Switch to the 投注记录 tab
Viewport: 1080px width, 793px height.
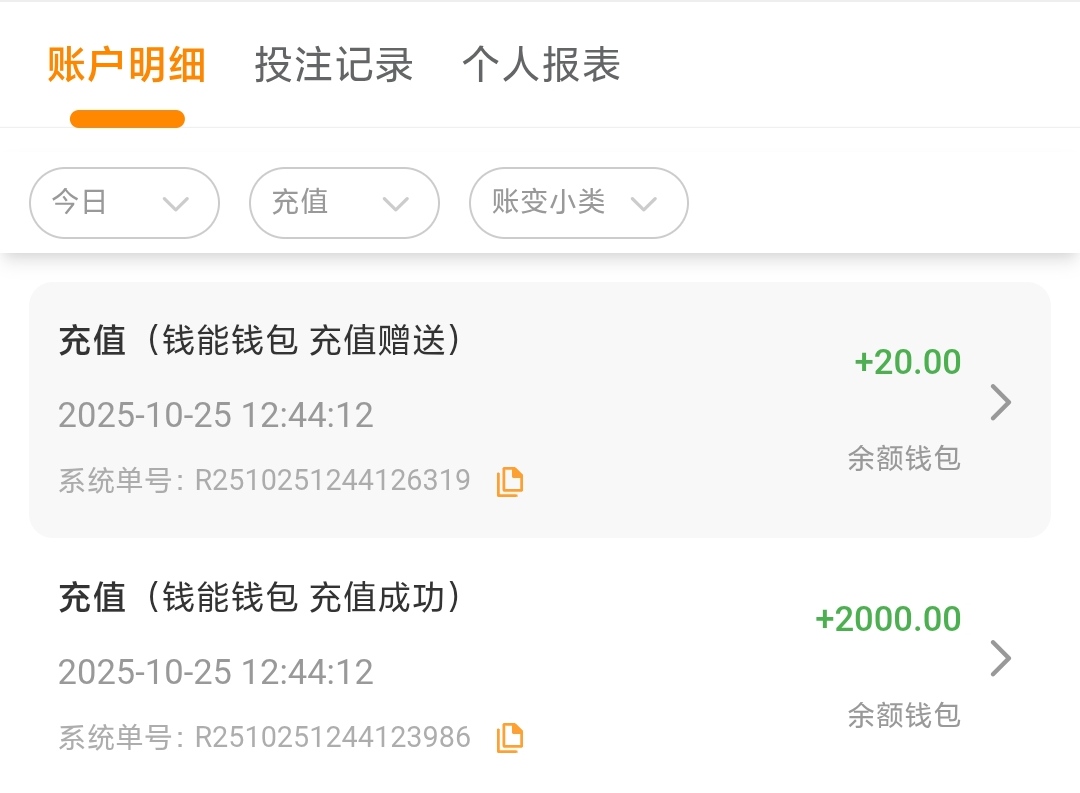[x=334, y=66]
